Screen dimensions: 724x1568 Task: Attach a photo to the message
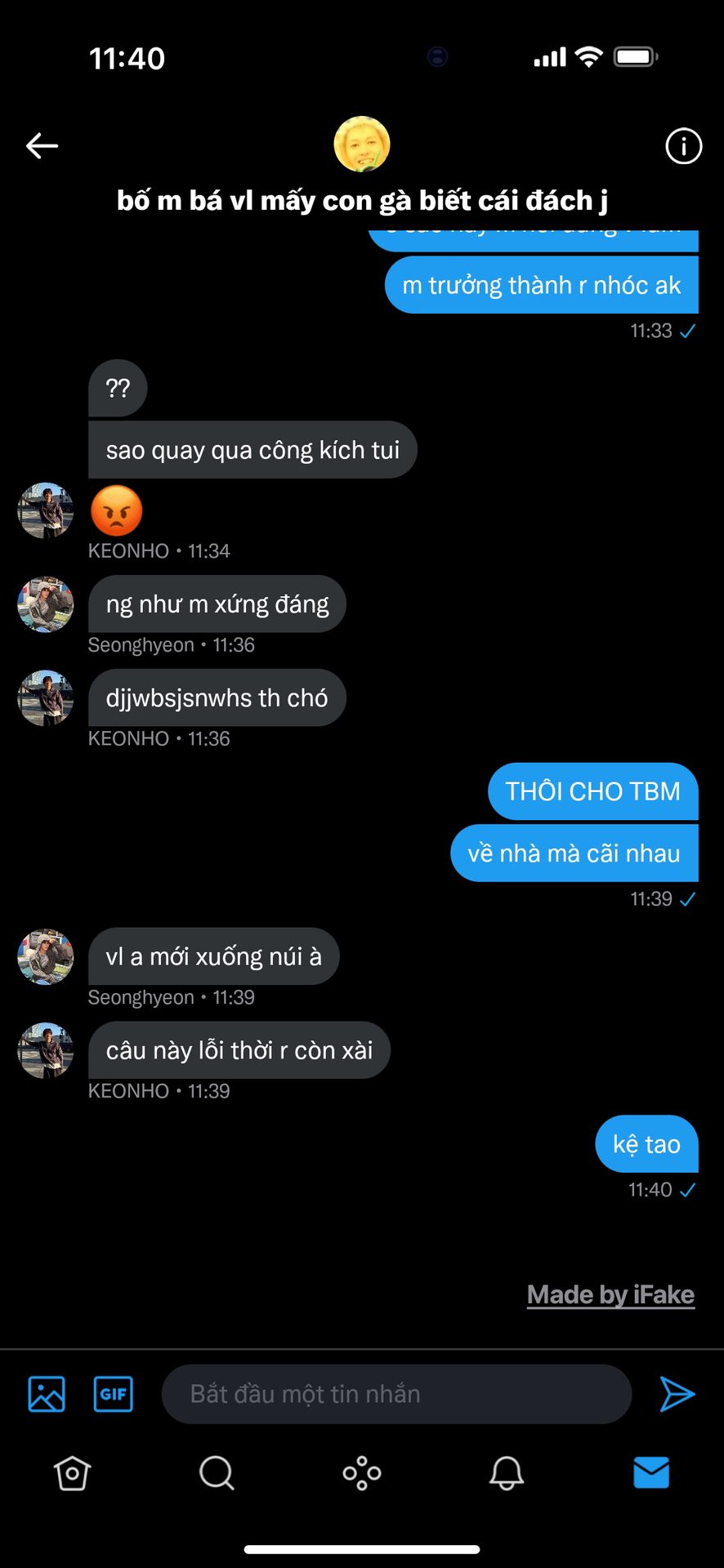pyautogui.click(x=47, y=1393)
